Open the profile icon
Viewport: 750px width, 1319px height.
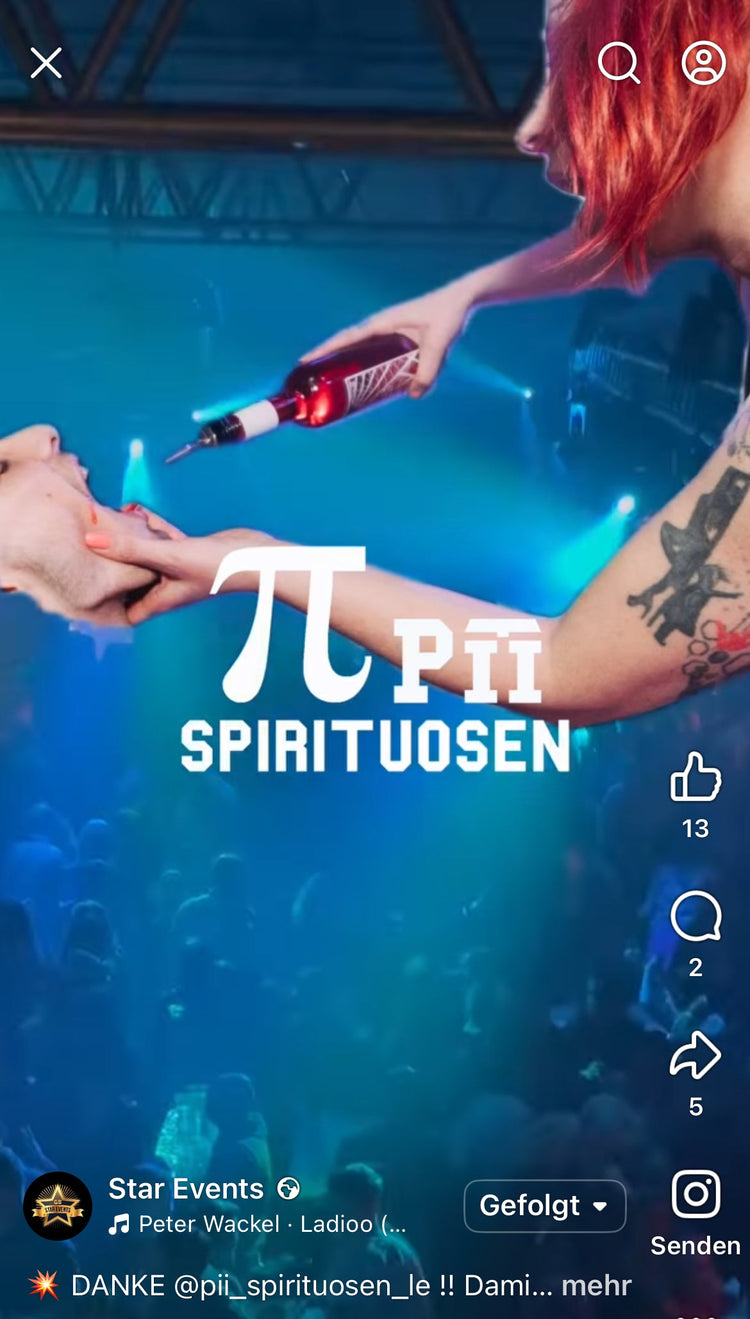coord(704,63)
